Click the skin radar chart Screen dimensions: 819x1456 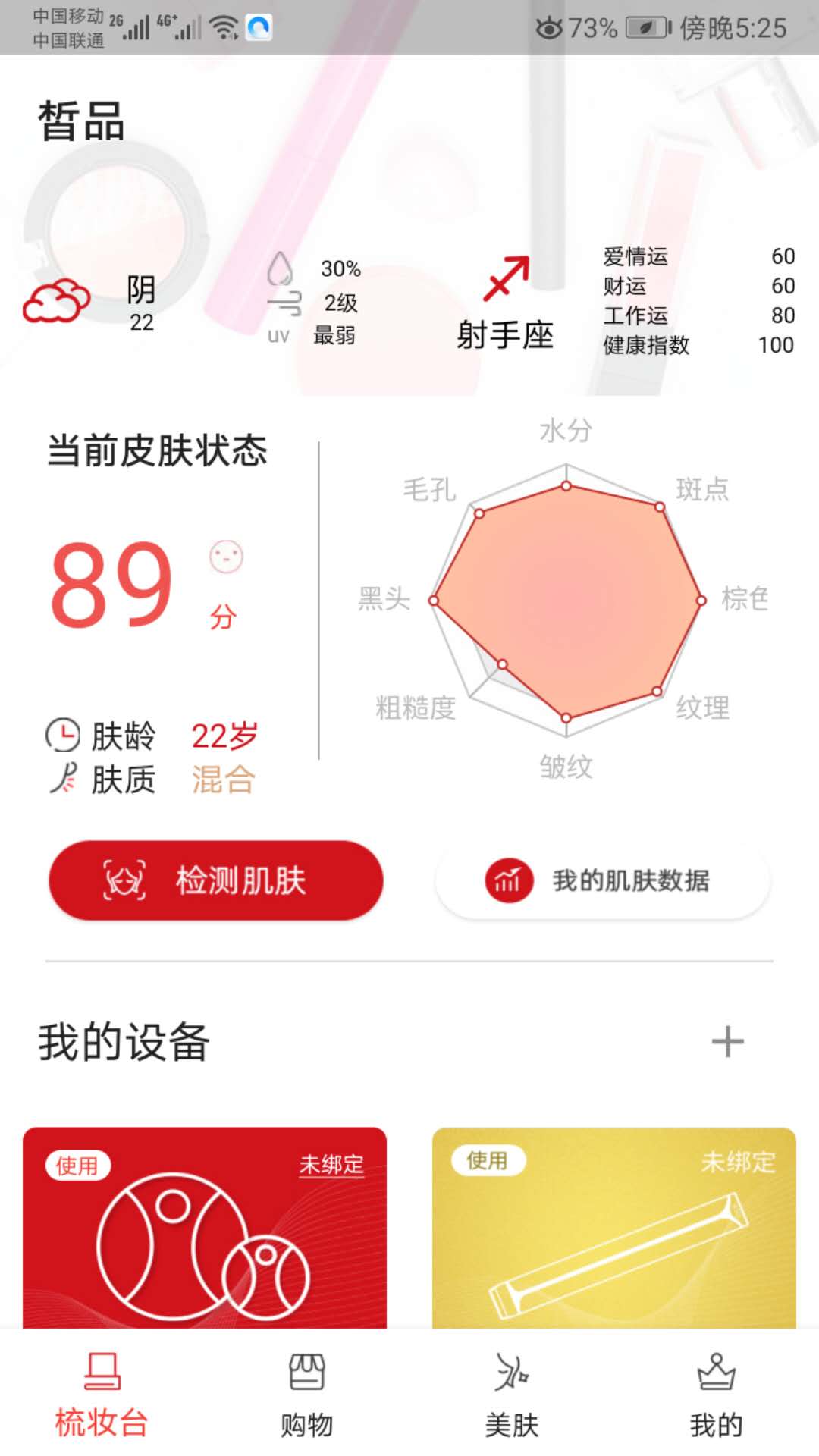tap(565, 599)
